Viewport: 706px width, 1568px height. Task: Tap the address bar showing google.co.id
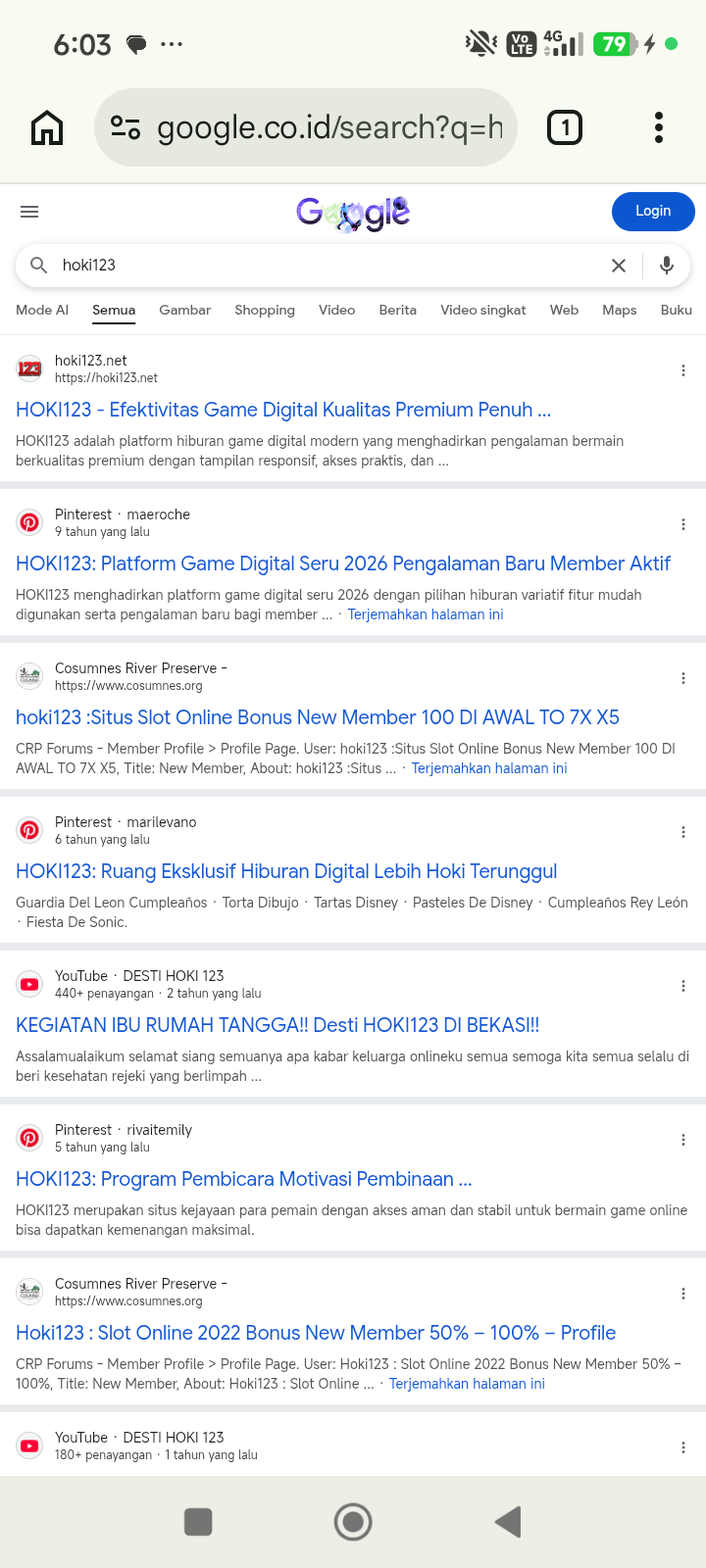[x=305, y=127]
